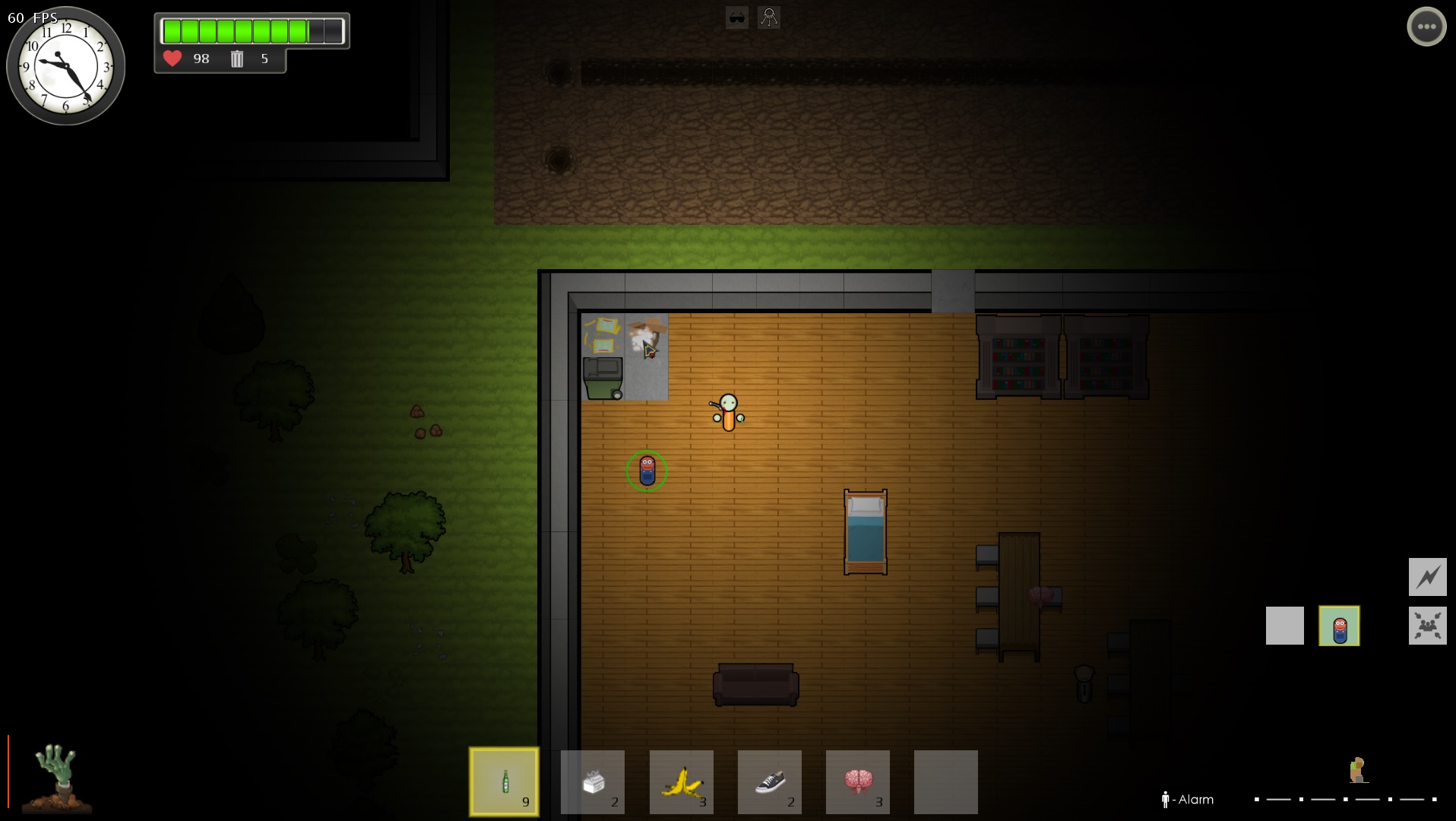
Task: Select the sneaker item slot
Action: (769, 781)
